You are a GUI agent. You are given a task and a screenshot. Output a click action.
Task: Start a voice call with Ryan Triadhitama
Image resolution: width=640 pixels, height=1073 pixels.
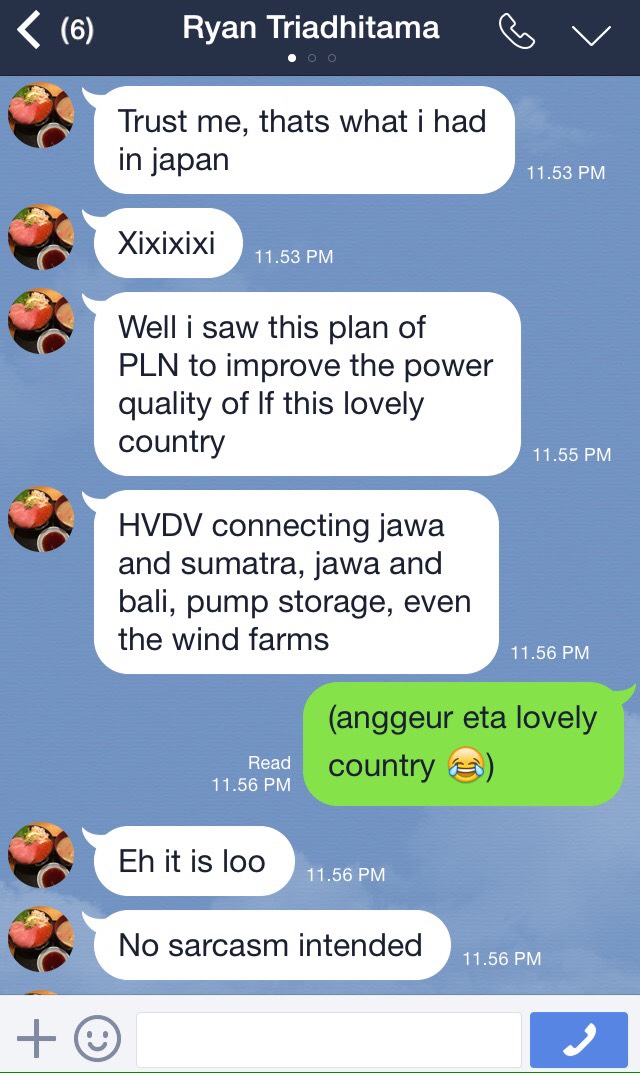pyautogui.click(x=516, y=33)
